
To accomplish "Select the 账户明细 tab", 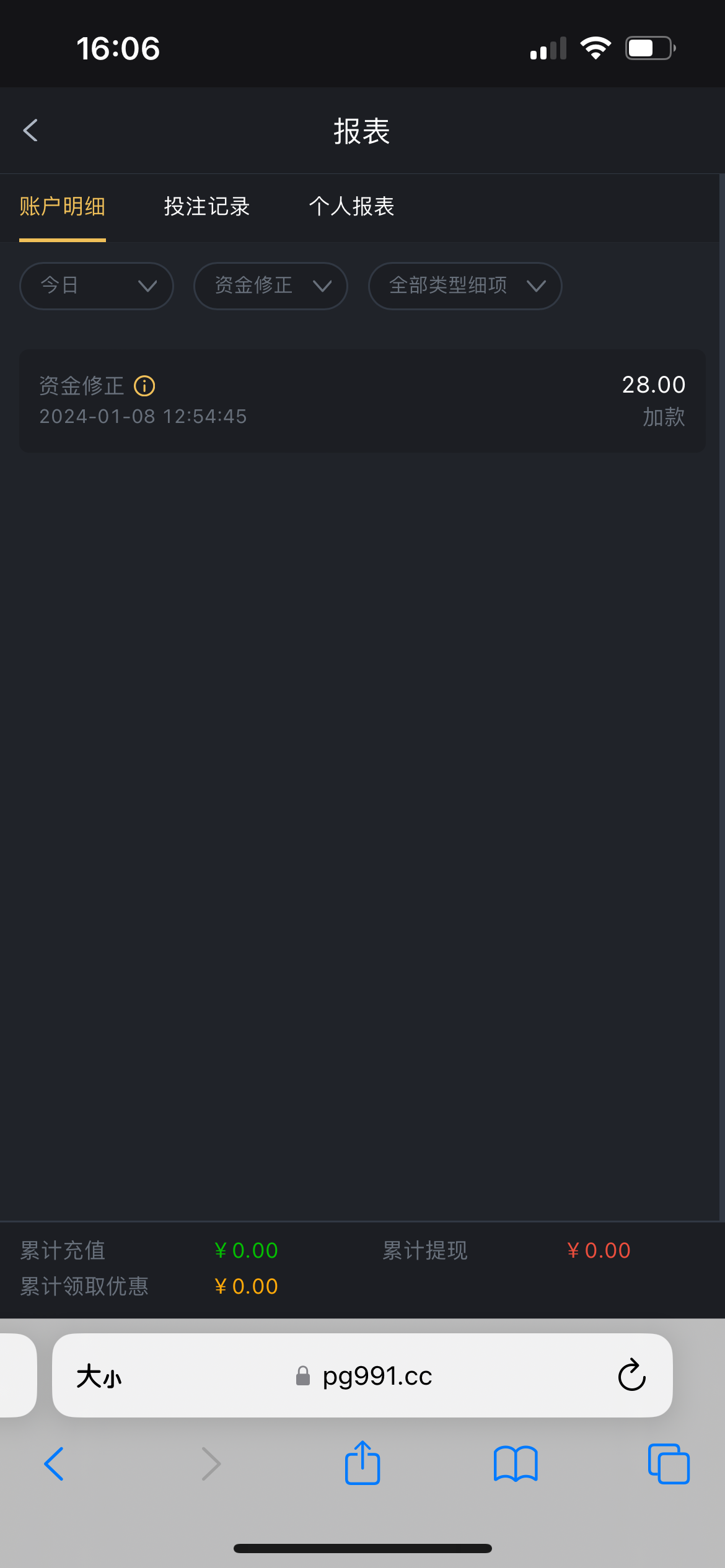I will pos(62,206).
